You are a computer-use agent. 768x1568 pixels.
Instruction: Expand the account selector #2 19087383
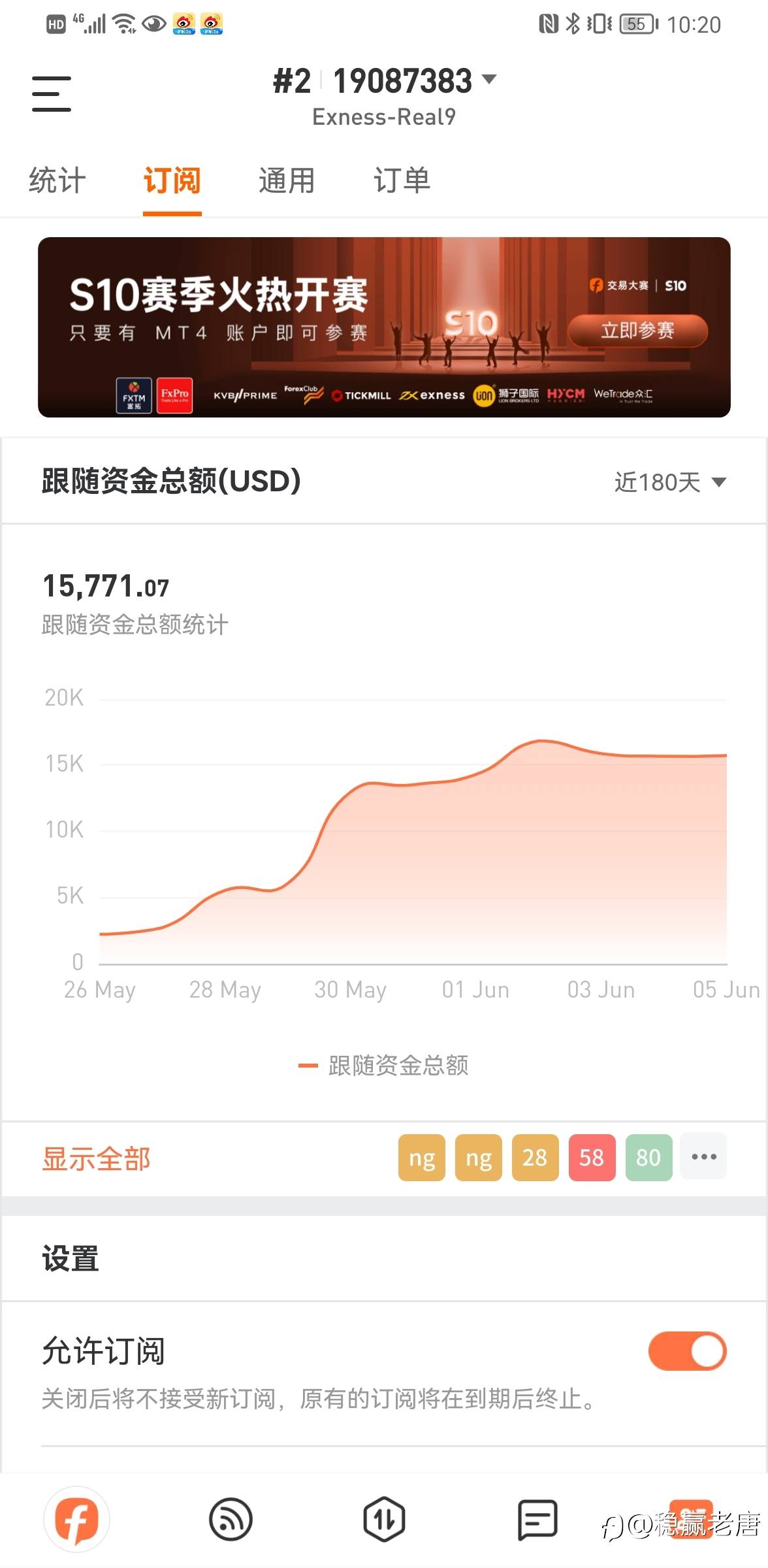(x=385, y=81)
